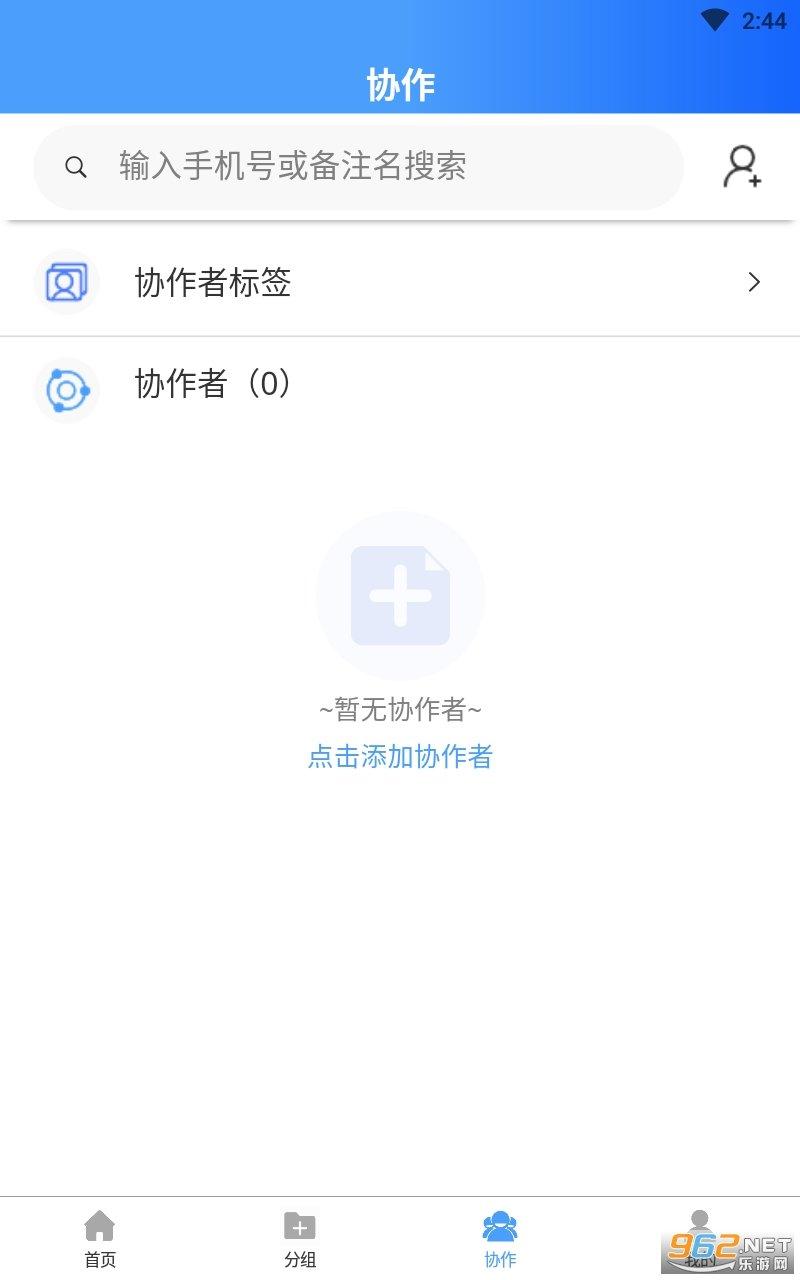Click the search magnifier icon
800x1280 pixels.
(x=76, y=167)
